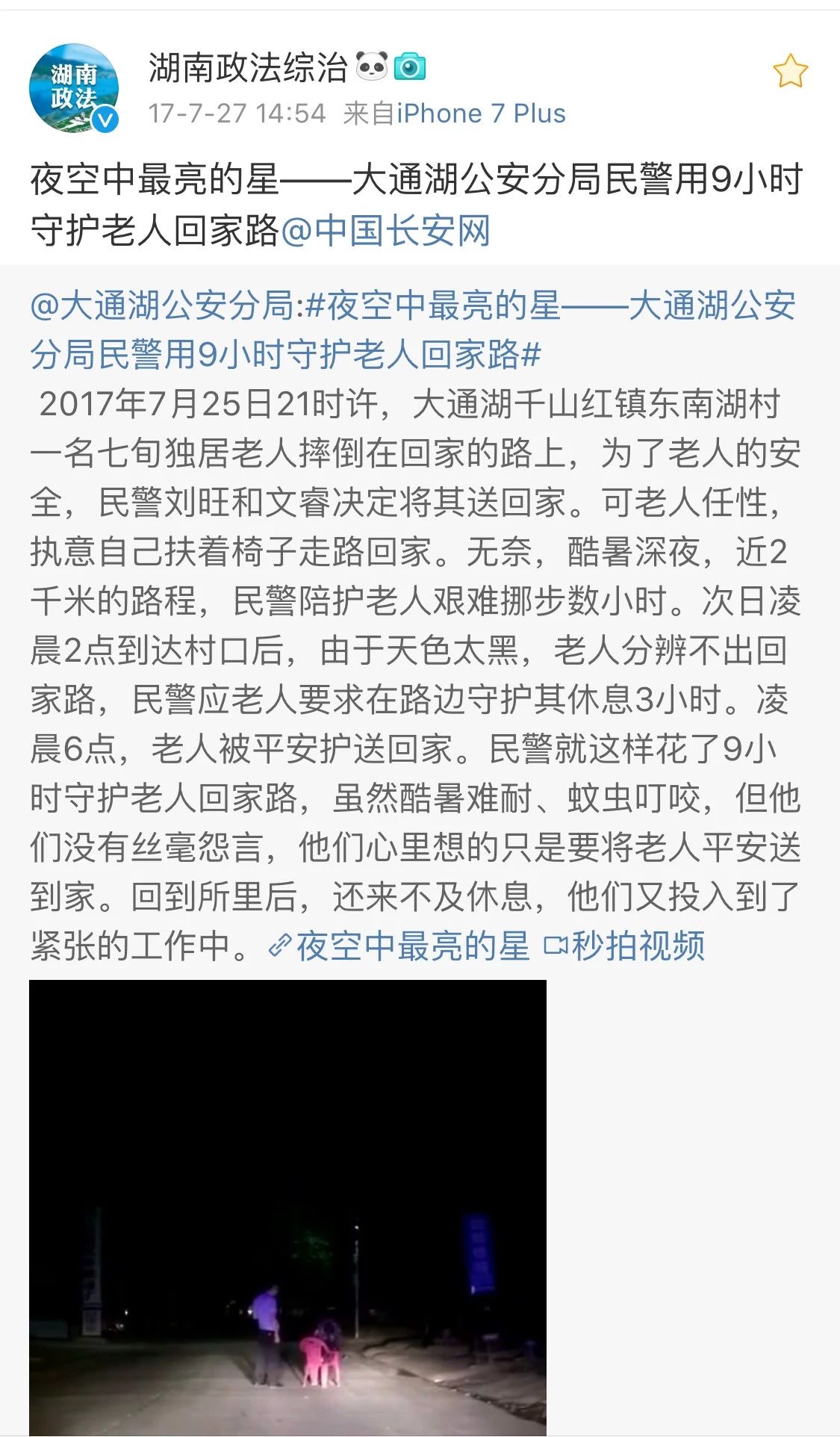Open the @中国长安网 mention
This screenshot has width=840, height=1437.
point(386,229)
